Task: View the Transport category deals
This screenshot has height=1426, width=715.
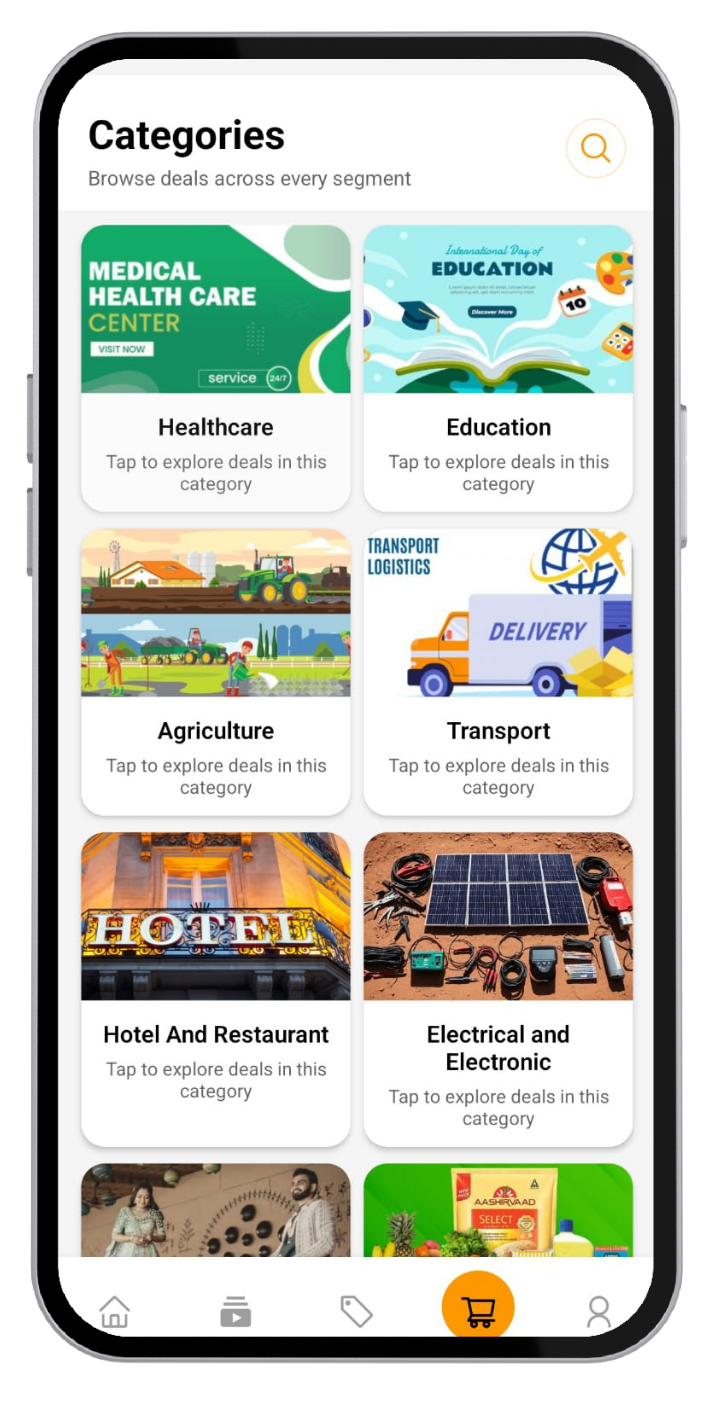Action: [498, 672]
